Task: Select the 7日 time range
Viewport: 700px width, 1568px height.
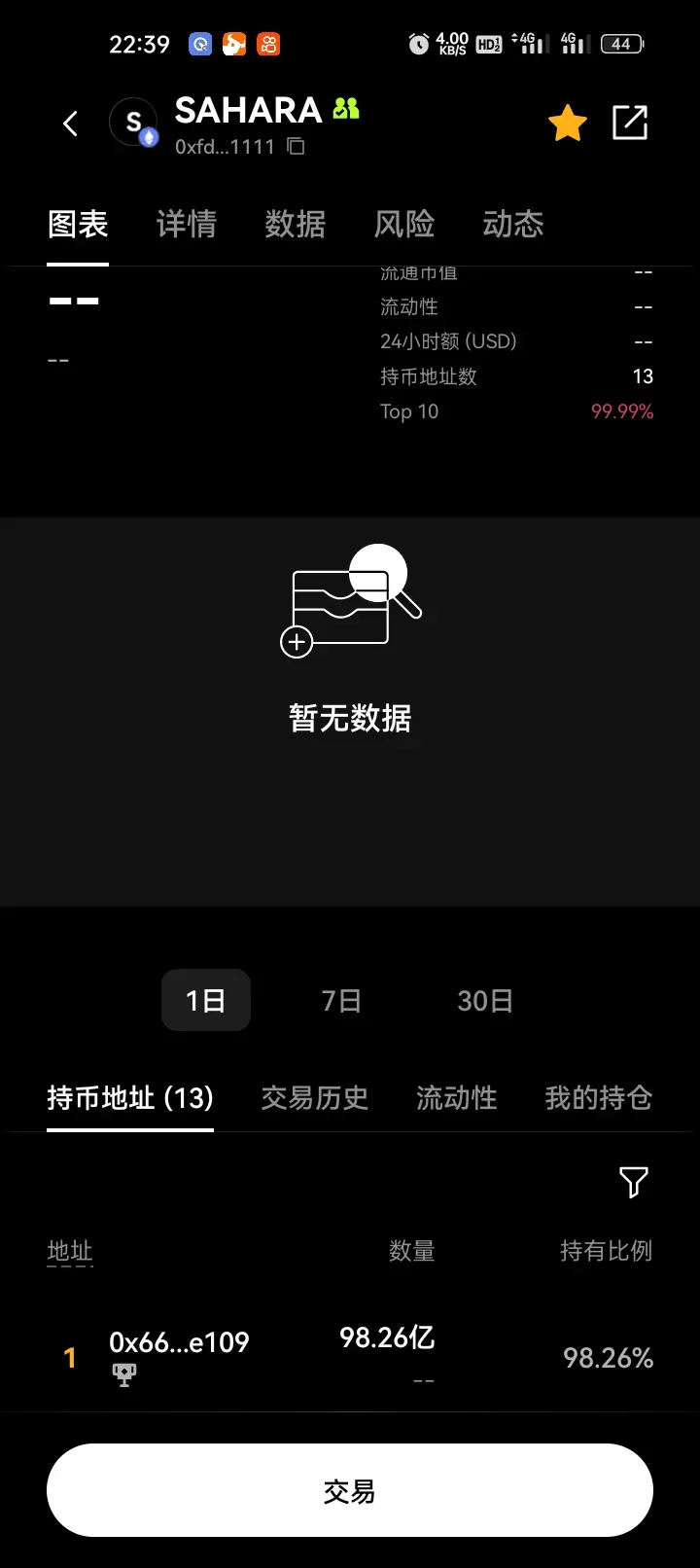Action: [339, 1000]
